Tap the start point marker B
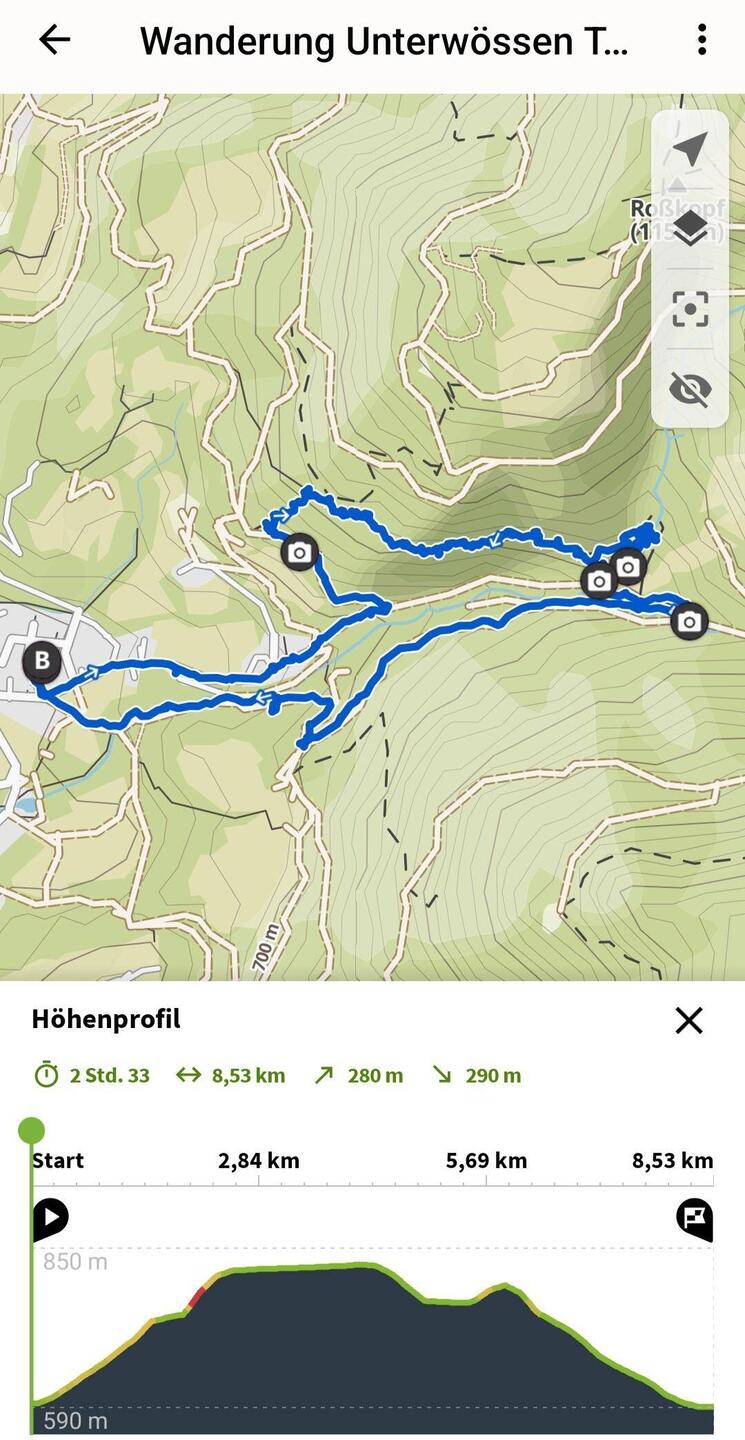 pos(42,661)
